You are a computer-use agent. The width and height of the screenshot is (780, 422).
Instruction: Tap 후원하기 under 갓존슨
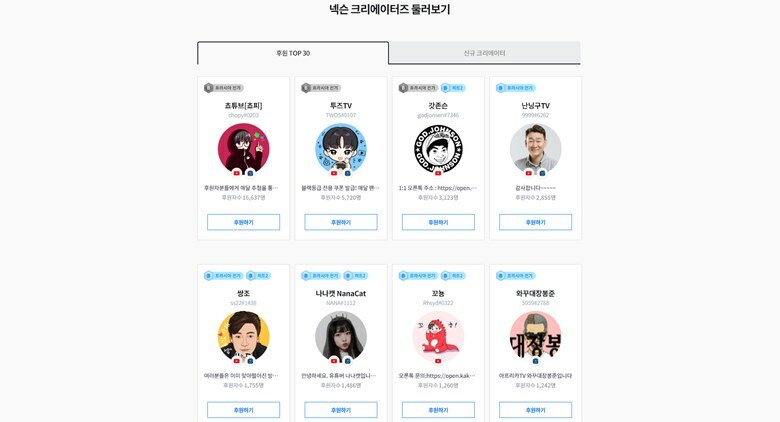[x=438, y=222]
